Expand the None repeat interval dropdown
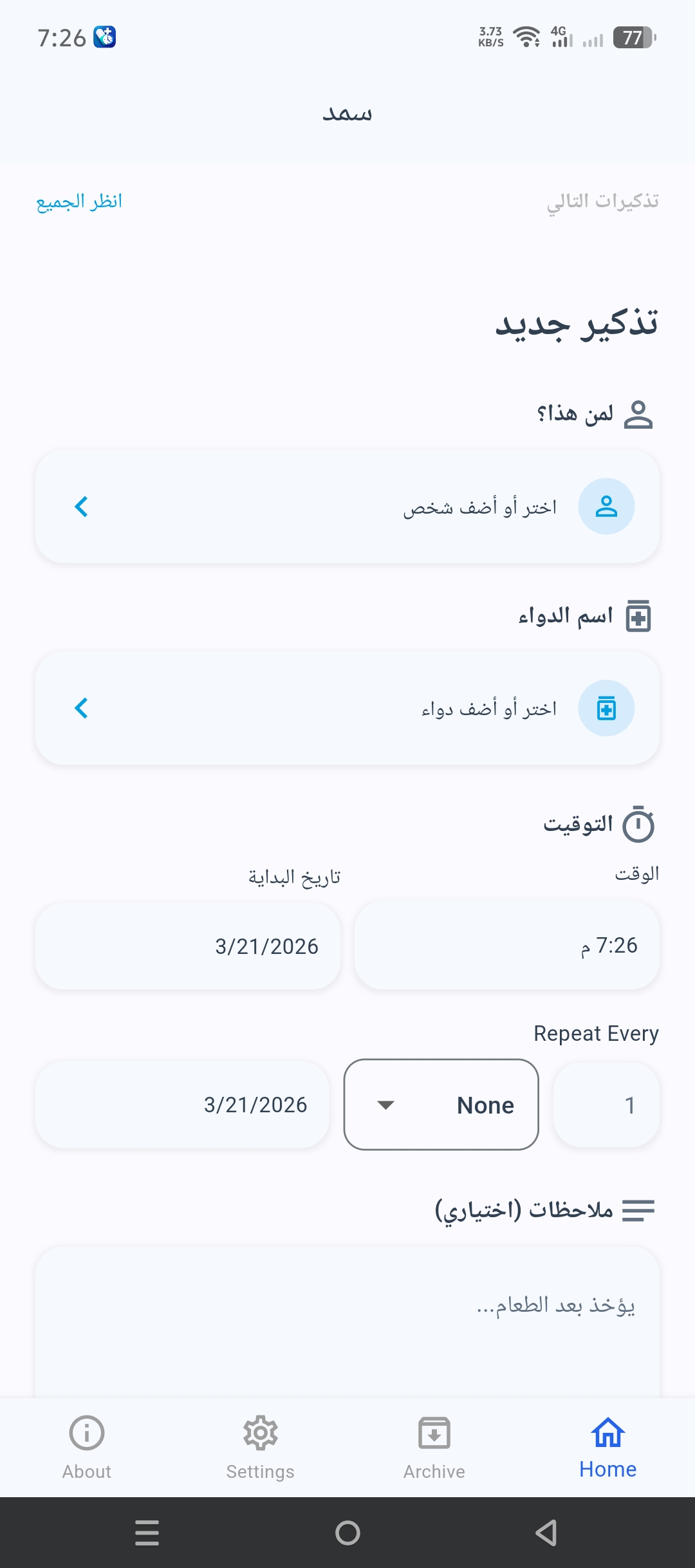The height and width of the screenshot is (1568, 695). (441, 1105)
